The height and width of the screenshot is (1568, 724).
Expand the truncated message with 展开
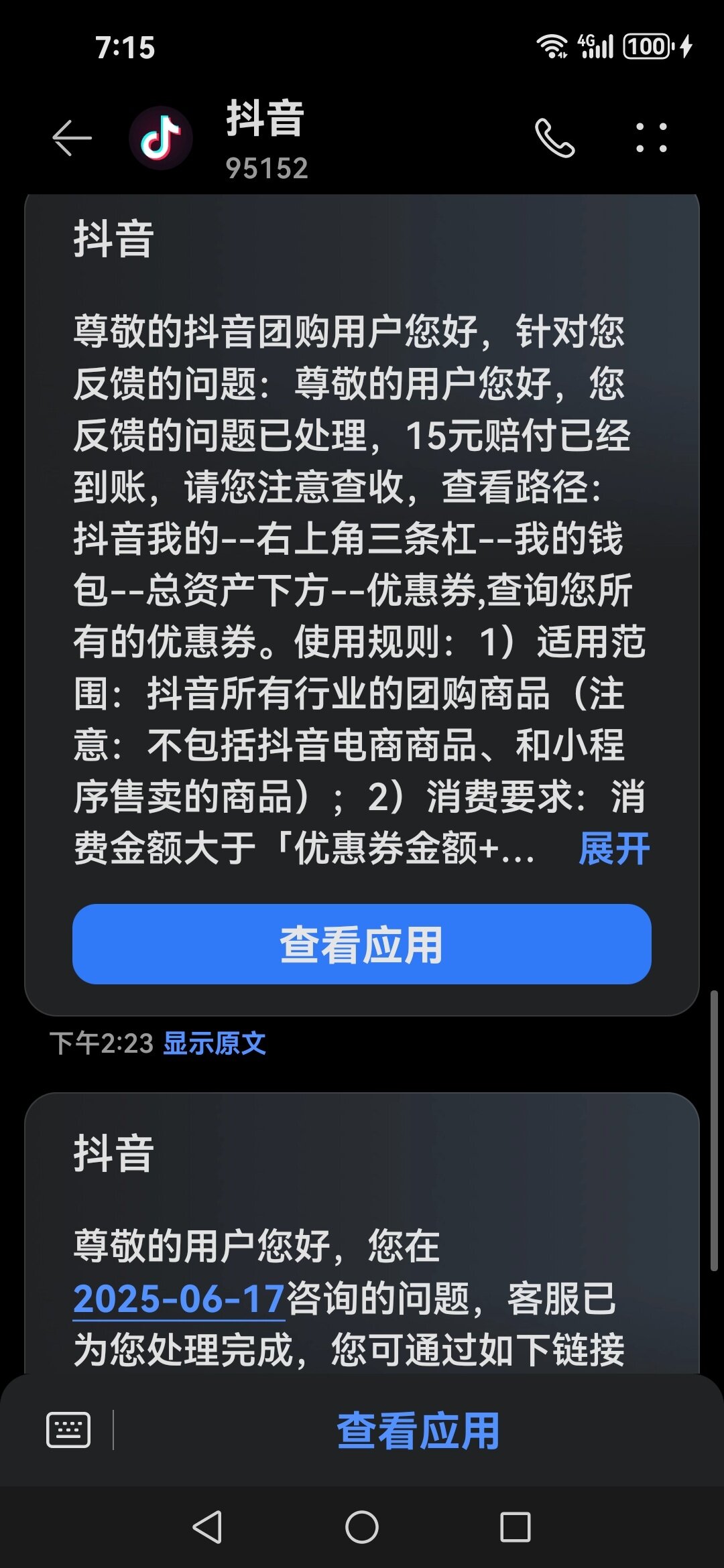tap(613, 849)
